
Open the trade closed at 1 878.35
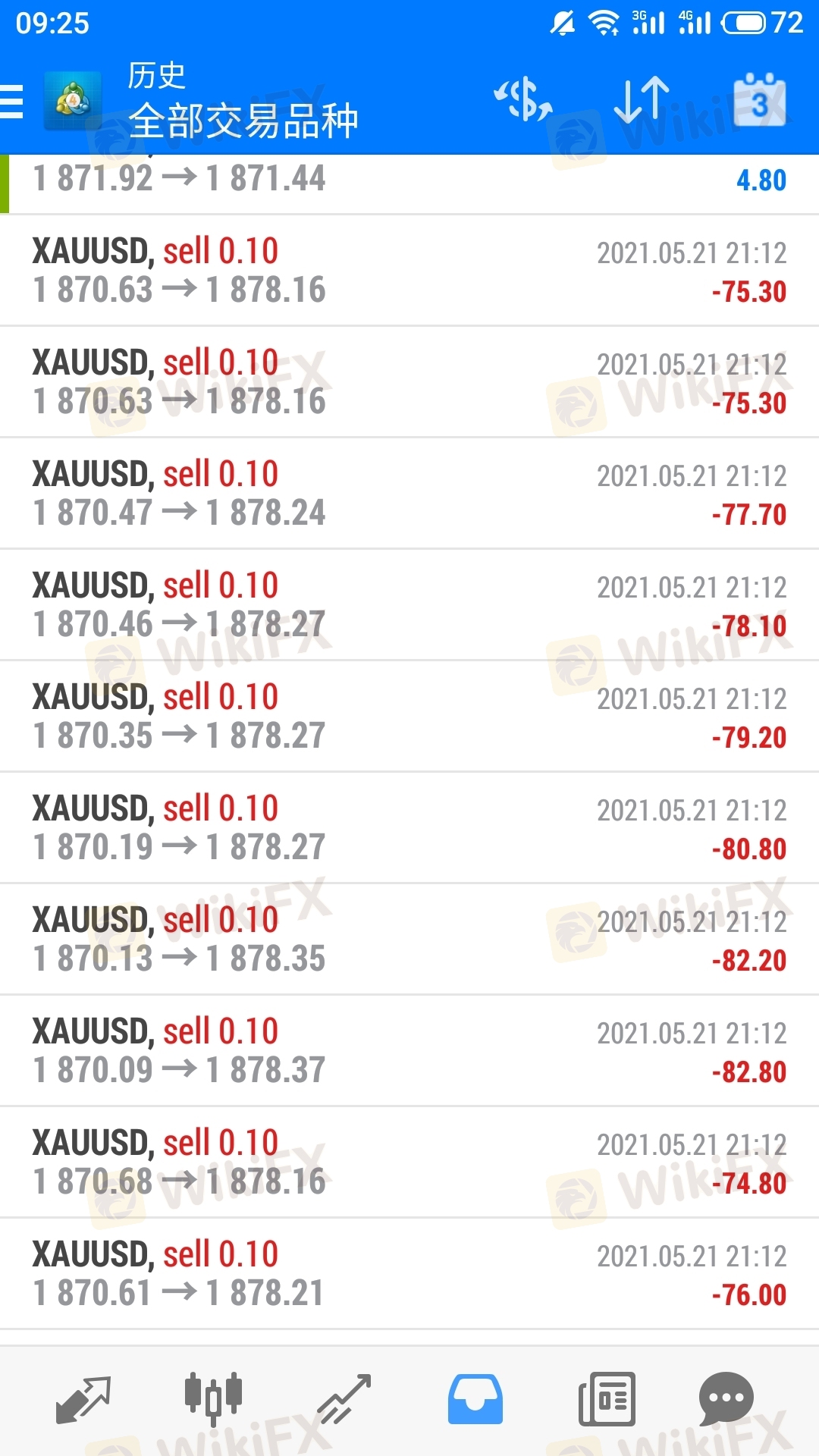click(x=409, y=940)
